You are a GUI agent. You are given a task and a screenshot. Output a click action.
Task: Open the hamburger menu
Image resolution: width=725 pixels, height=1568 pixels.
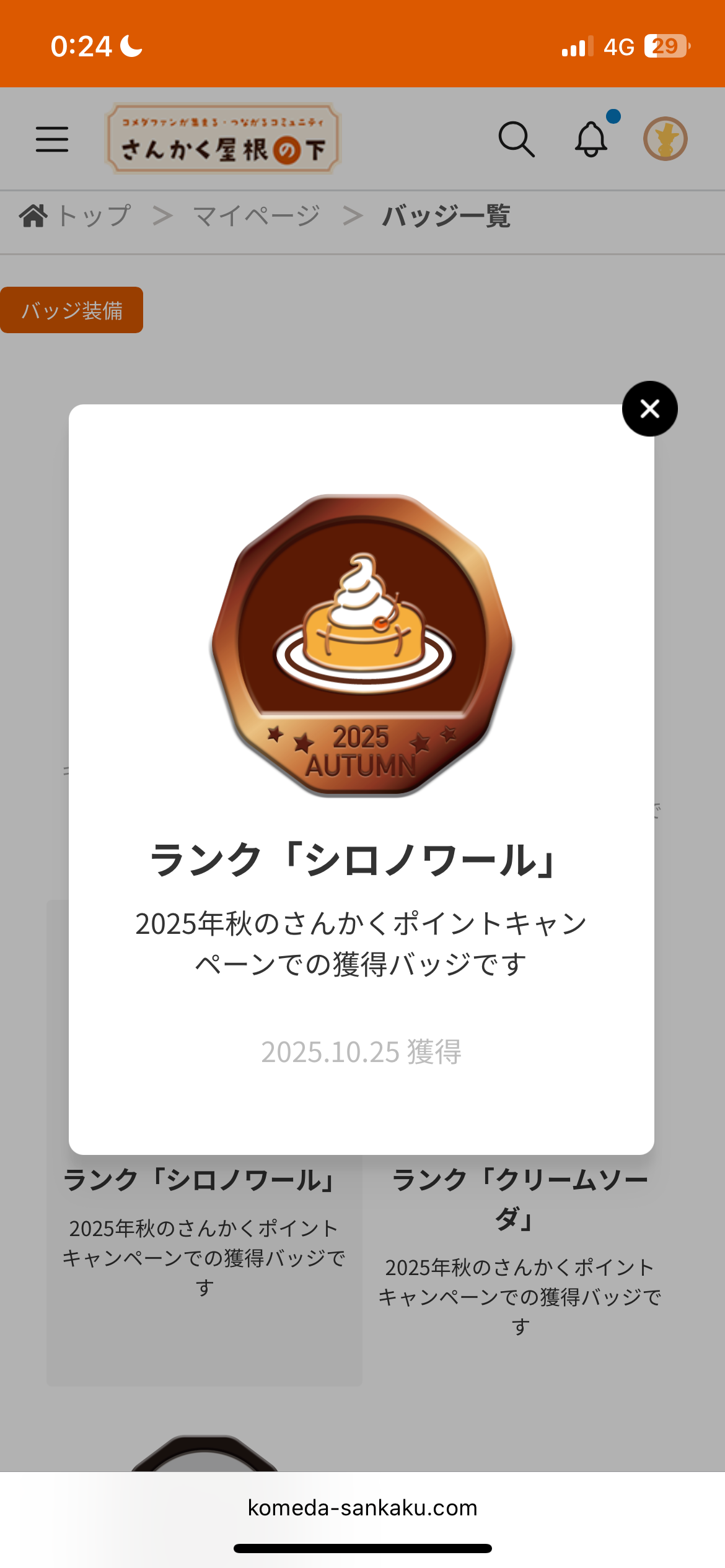coord(52,139)
